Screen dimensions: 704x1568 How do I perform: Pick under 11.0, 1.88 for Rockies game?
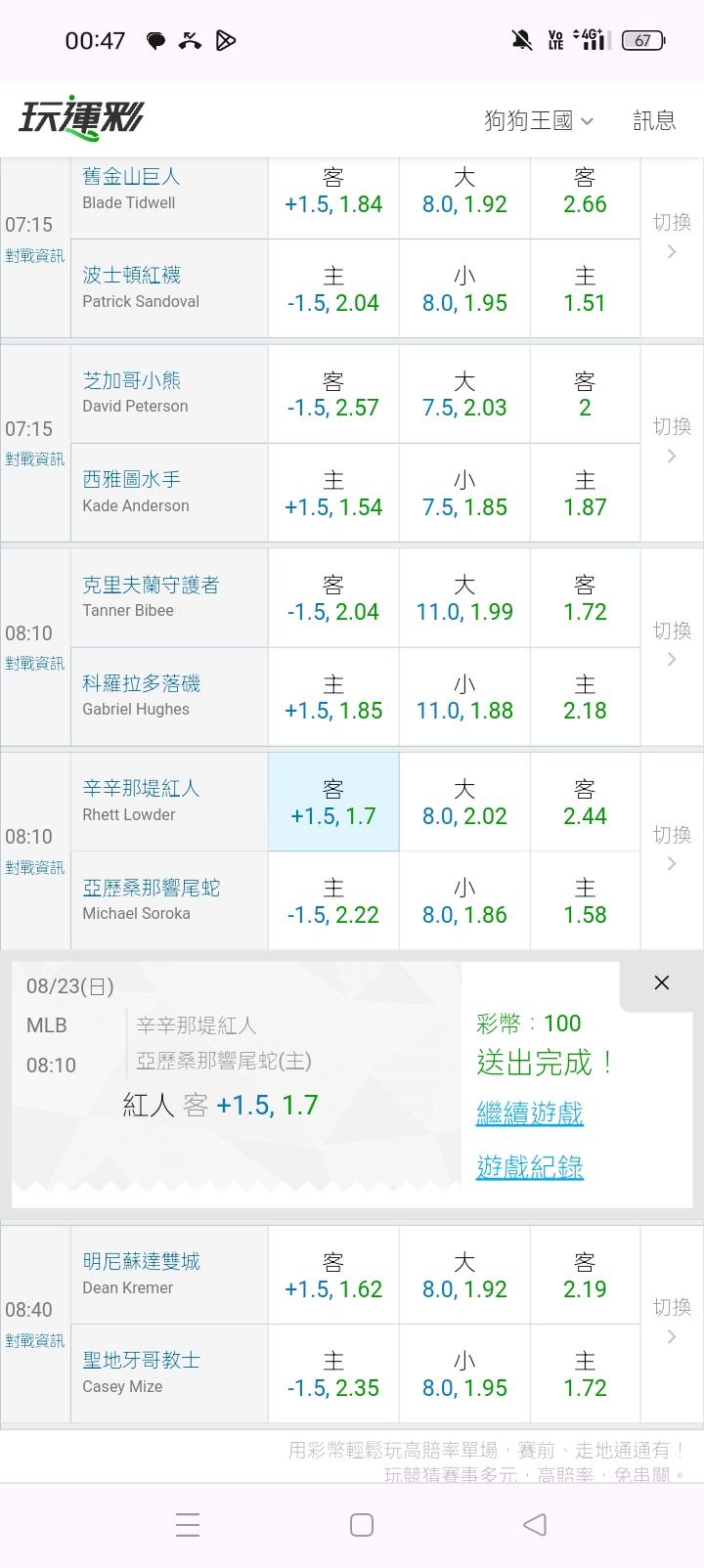click(x=464, y=697)
